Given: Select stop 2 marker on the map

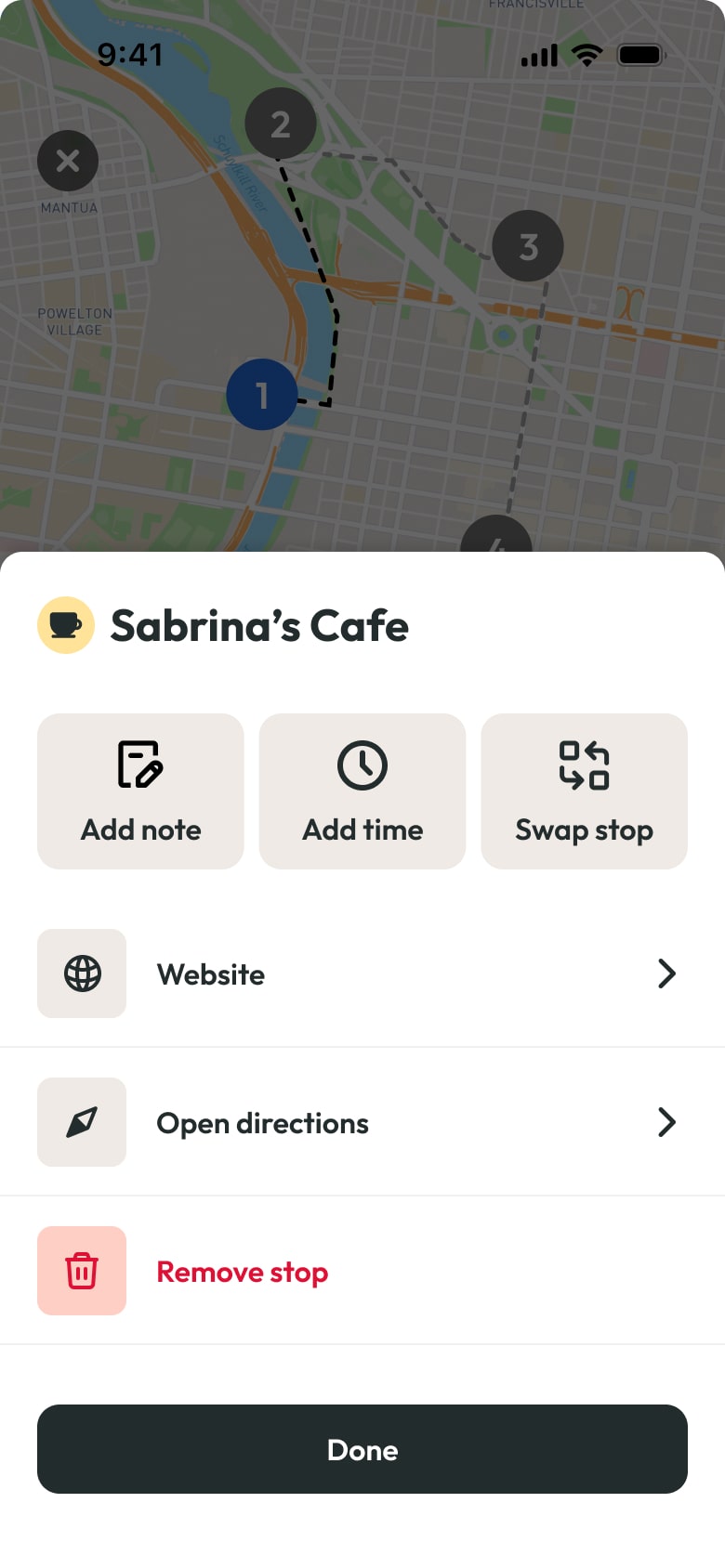Looking at the screenshot, I should [281, 124].
